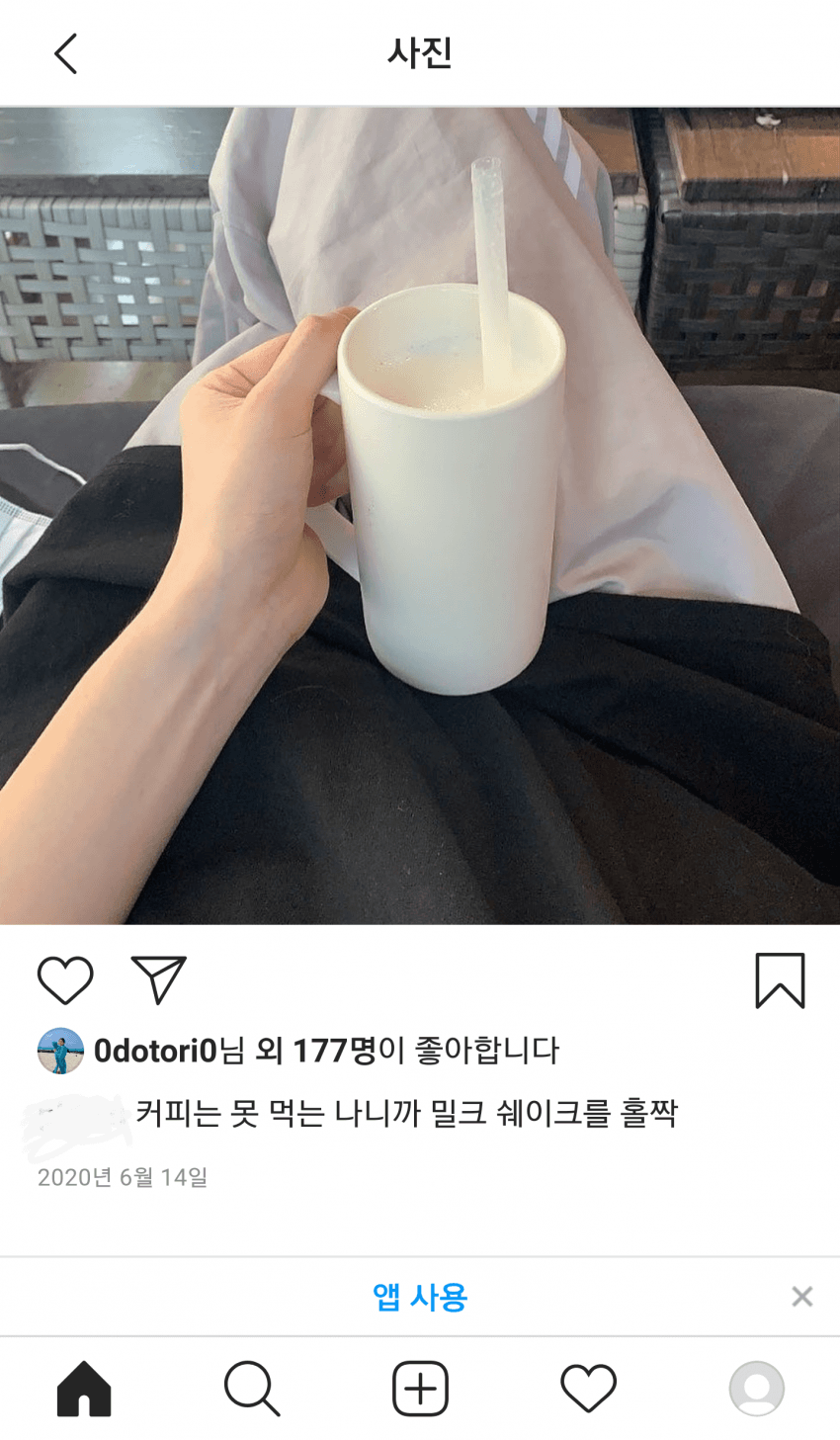Dismiss the 앱 사용 banner
The image size is (840, 1440).
tap(801, 1297)
